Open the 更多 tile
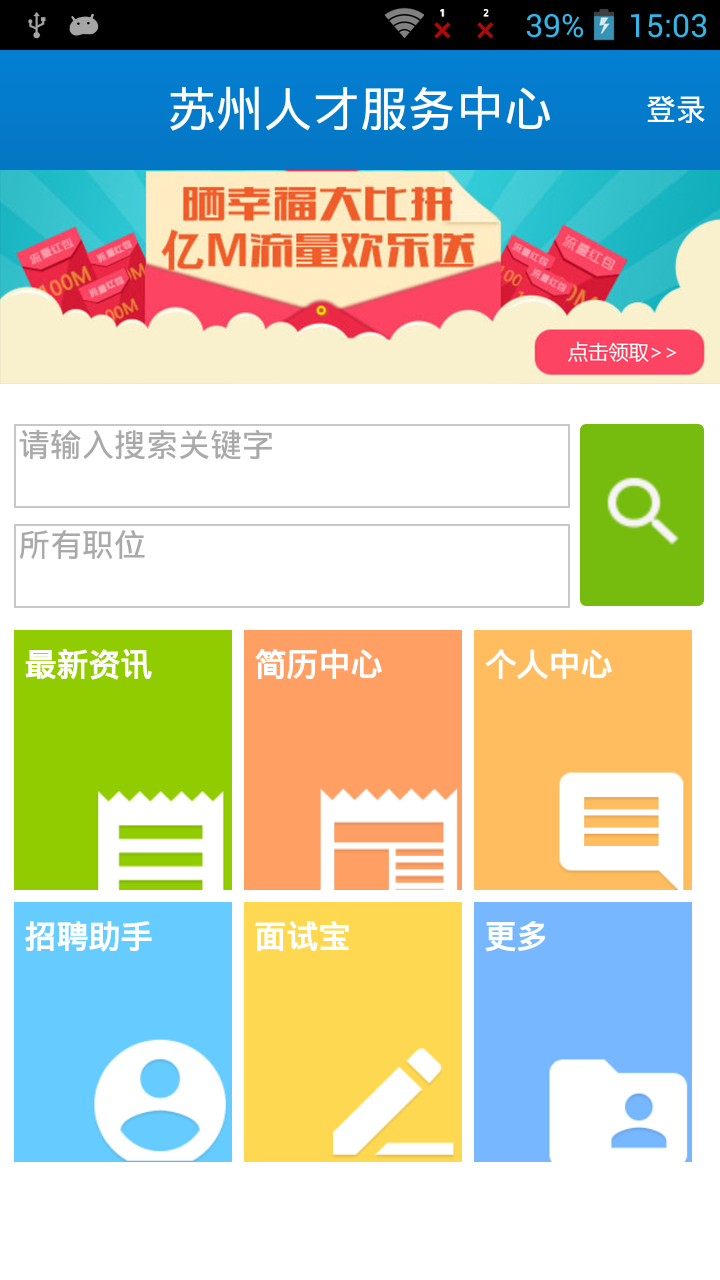This screenshot has width=720, height=1280. click(x=583, y=1031)
